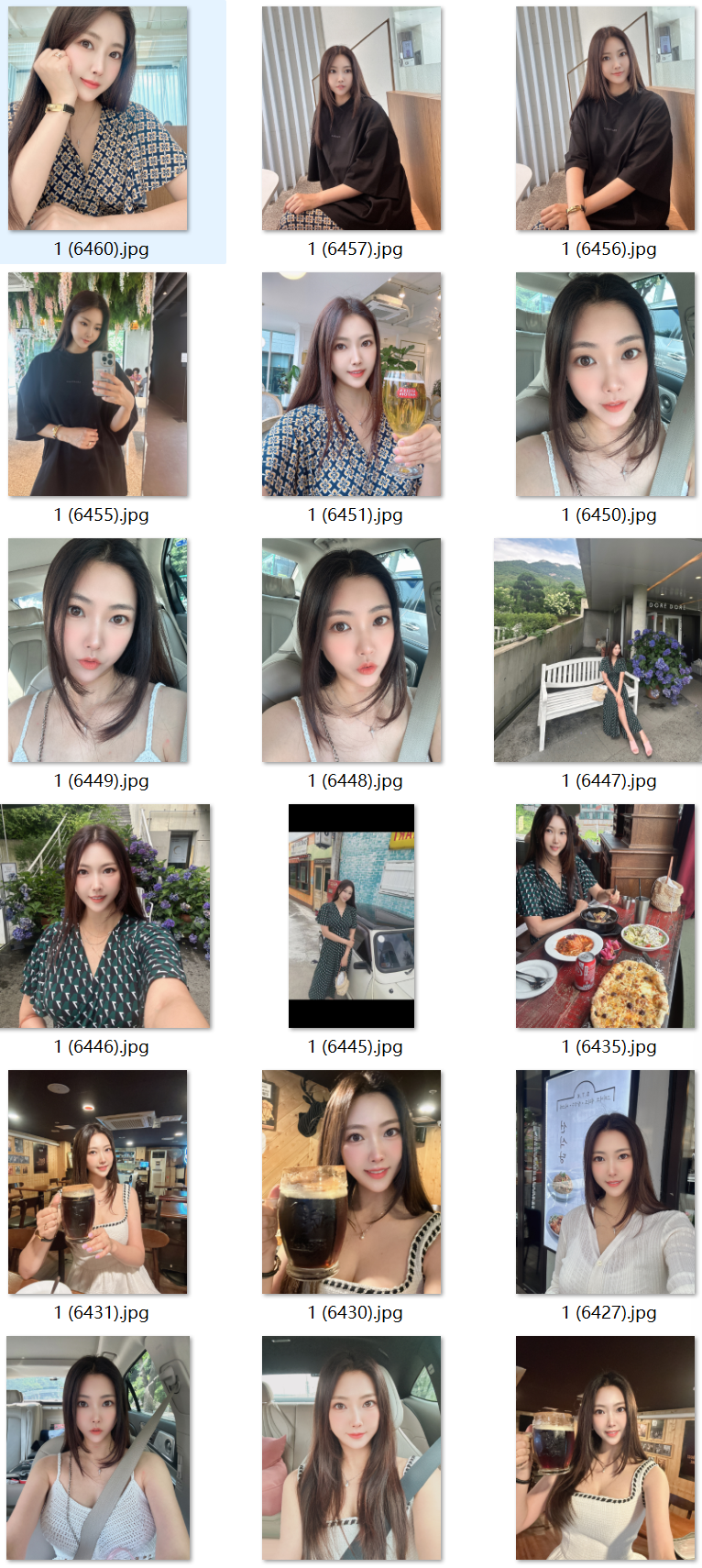The width and height of the screenshot is (702, 1568).
Task: Open photo 1 (6455).jpg
Action: [x=98, y=385]
